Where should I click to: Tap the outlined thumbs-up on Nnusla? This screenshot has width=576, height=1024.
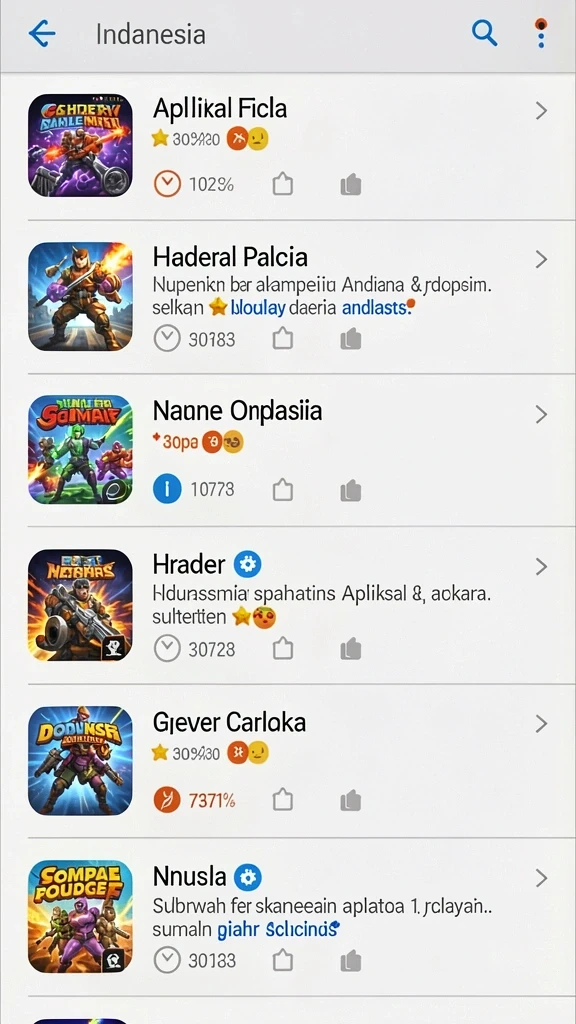282,960
